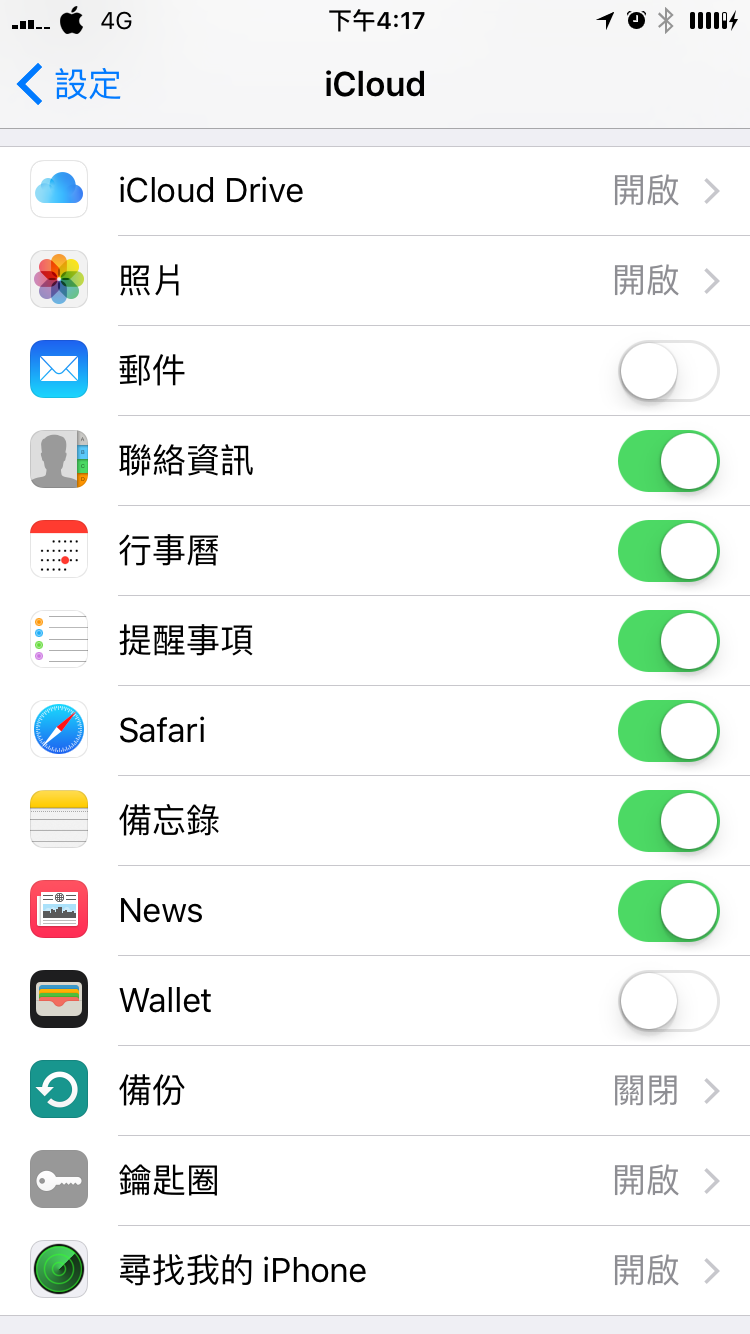Enable the Wallet toggle
The height and width of the screenshot is (1334, 750).
[668, 1001]
